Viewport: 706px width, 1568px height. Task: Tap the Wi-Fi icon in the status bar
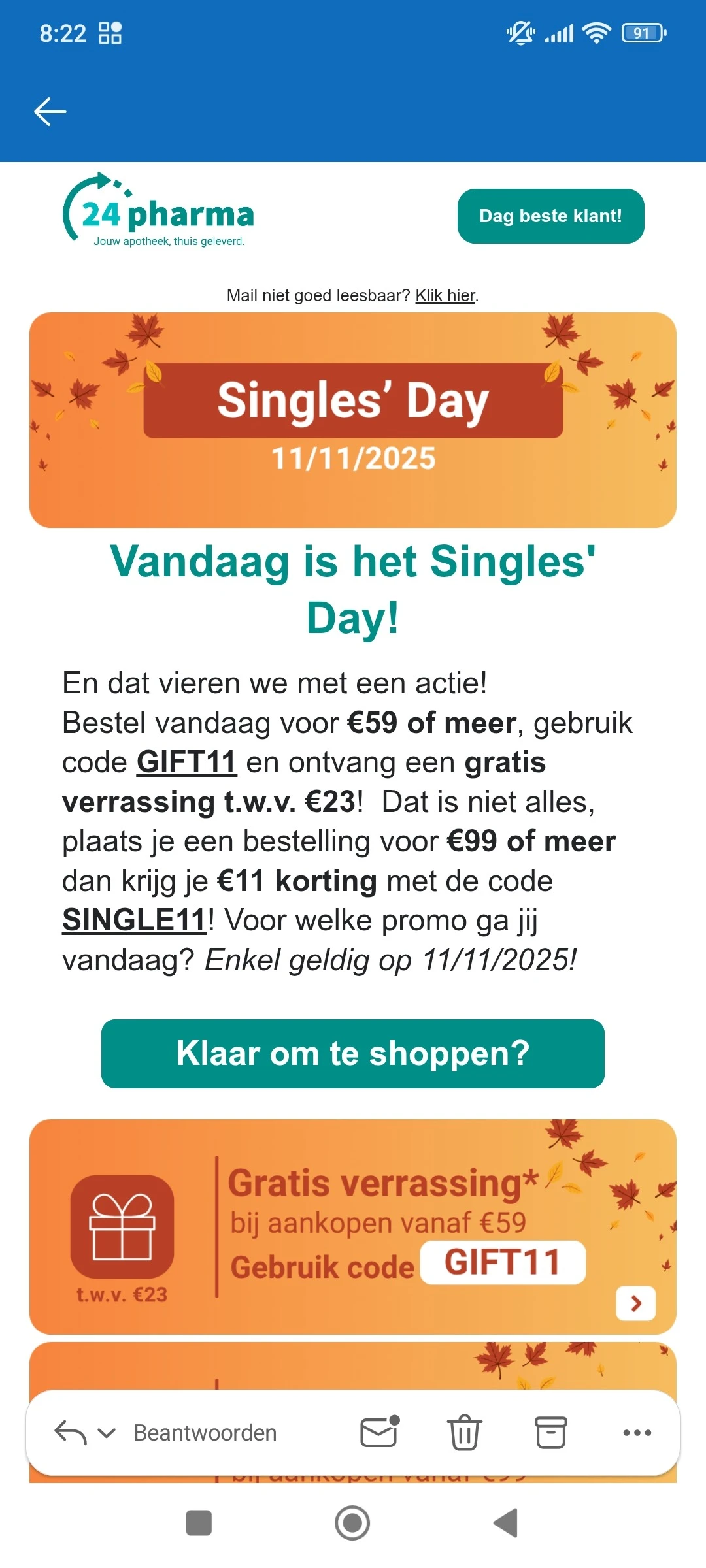tap(596, 31)
